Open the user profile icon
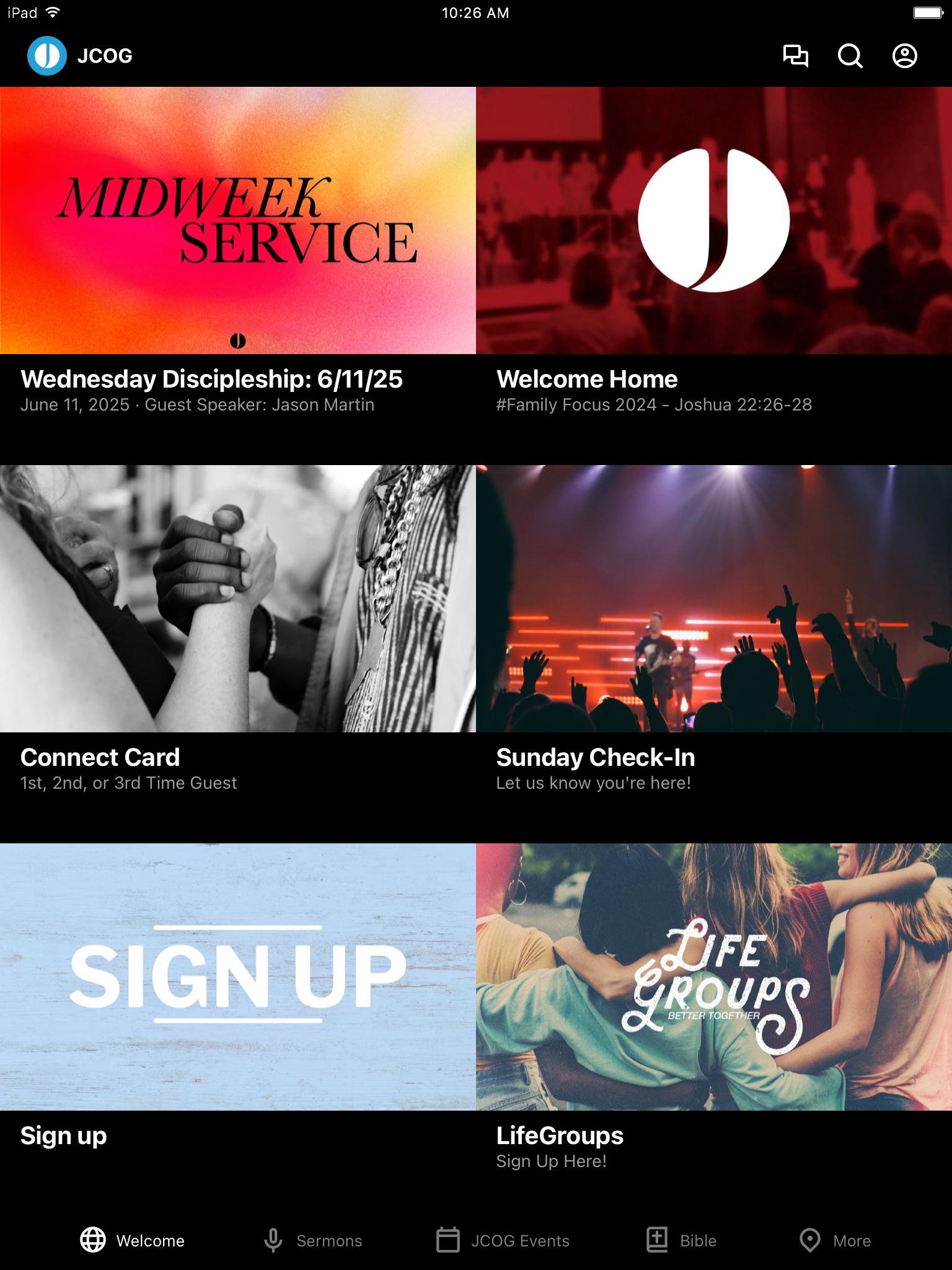The height and width of the screenshot is (1270, 952). 904,56
